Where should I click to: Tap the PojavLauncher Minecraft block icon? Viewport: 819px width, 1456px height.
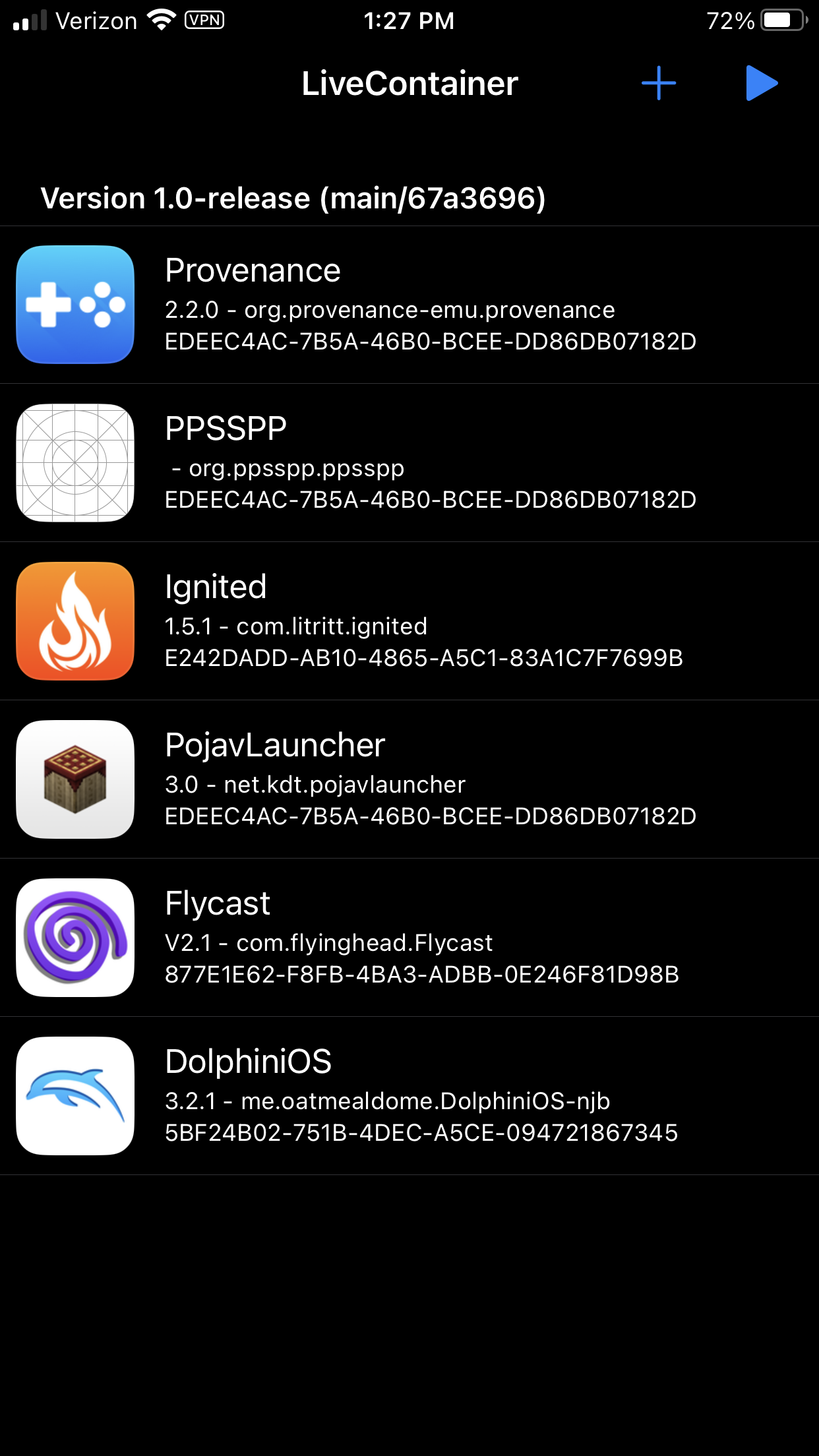point(75,779)
